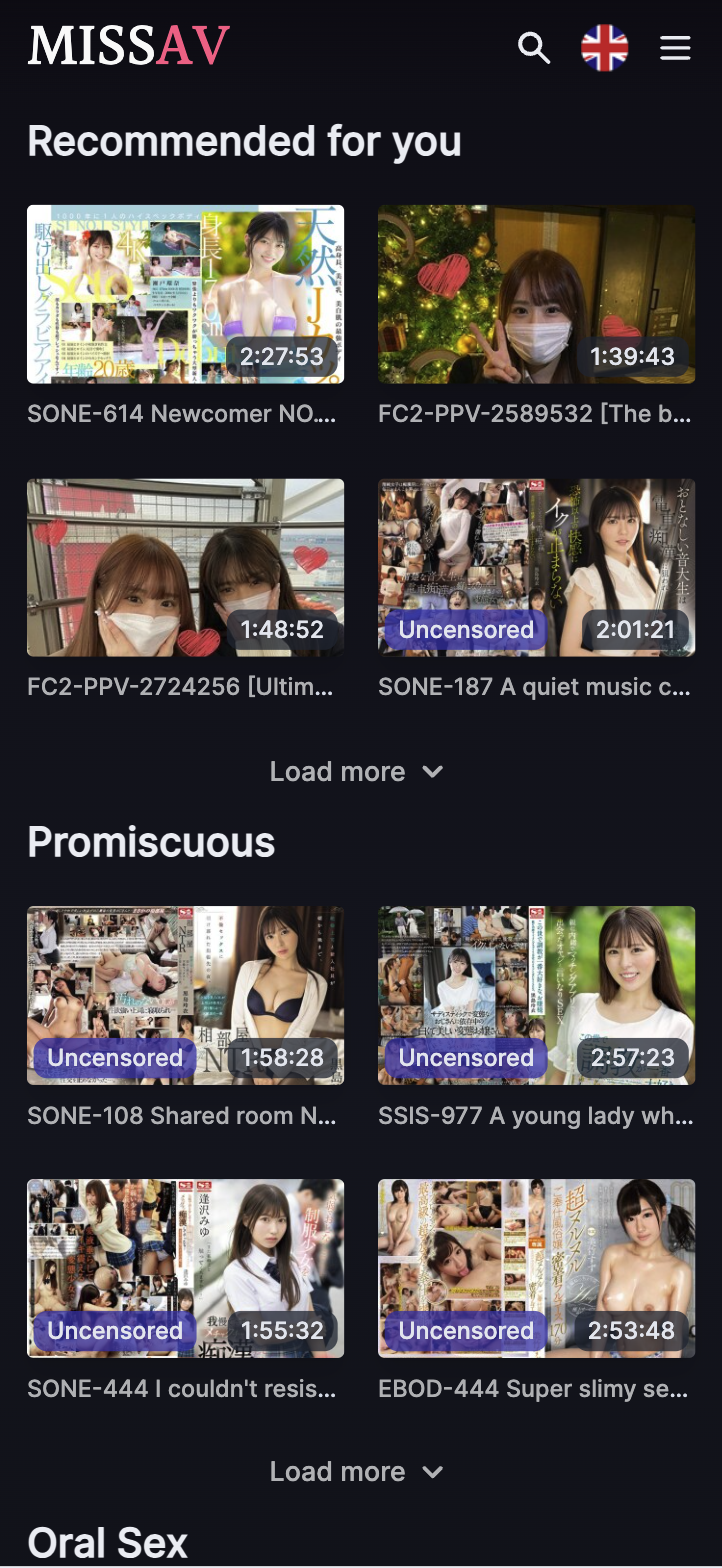
Task: Open the SONE-108 video thumbnail
Action: point(185,995)
